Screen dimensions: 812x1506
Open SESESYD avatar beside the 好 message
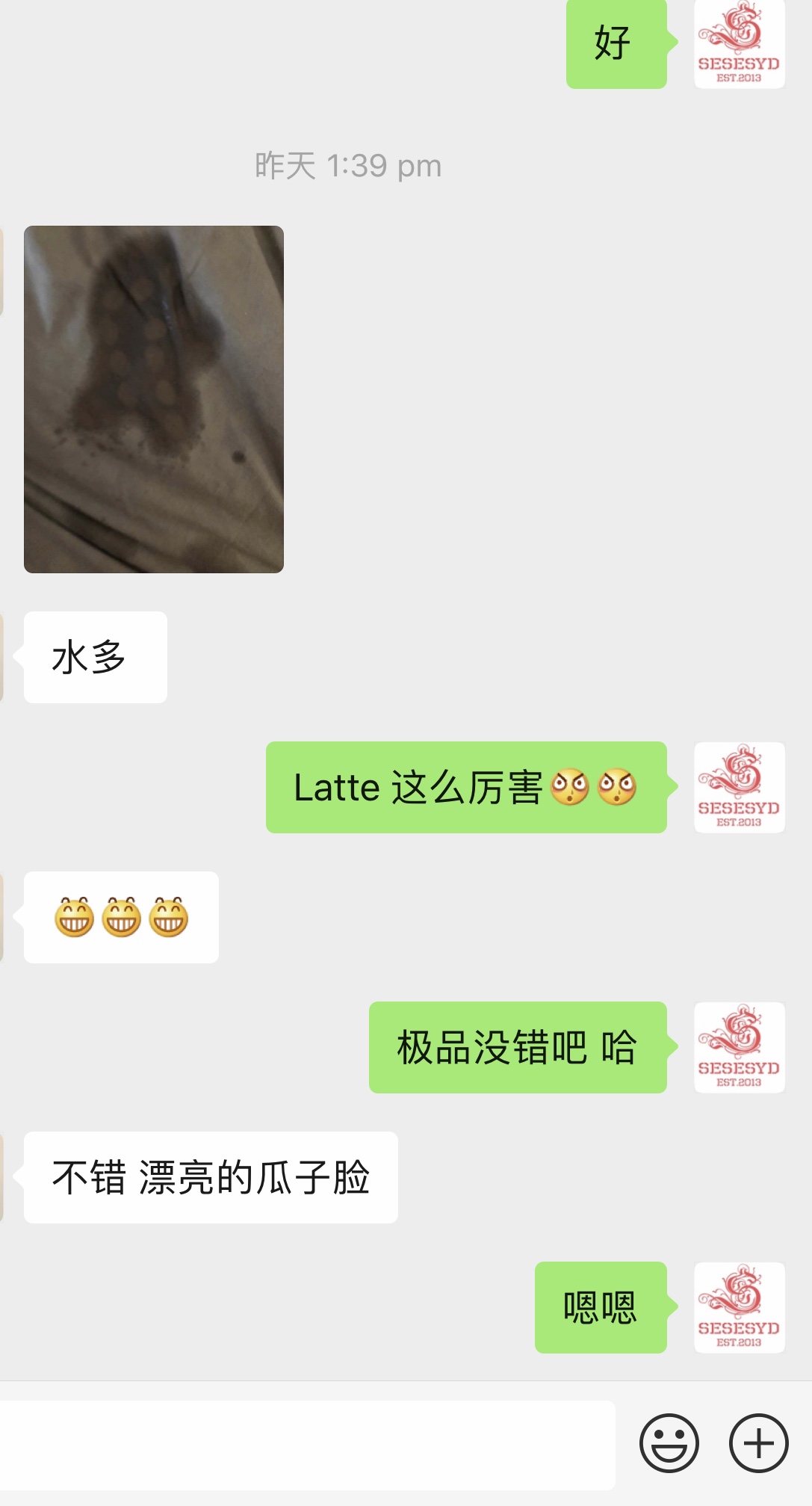pyautogui.click(x=739, y=43)
